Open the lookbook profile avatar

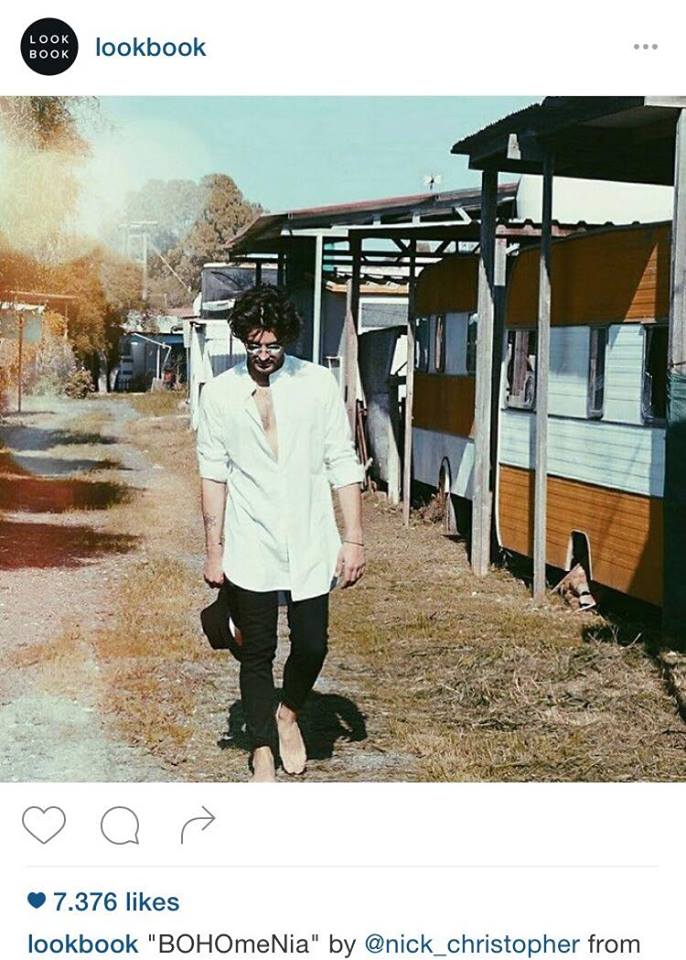point(49,47)
